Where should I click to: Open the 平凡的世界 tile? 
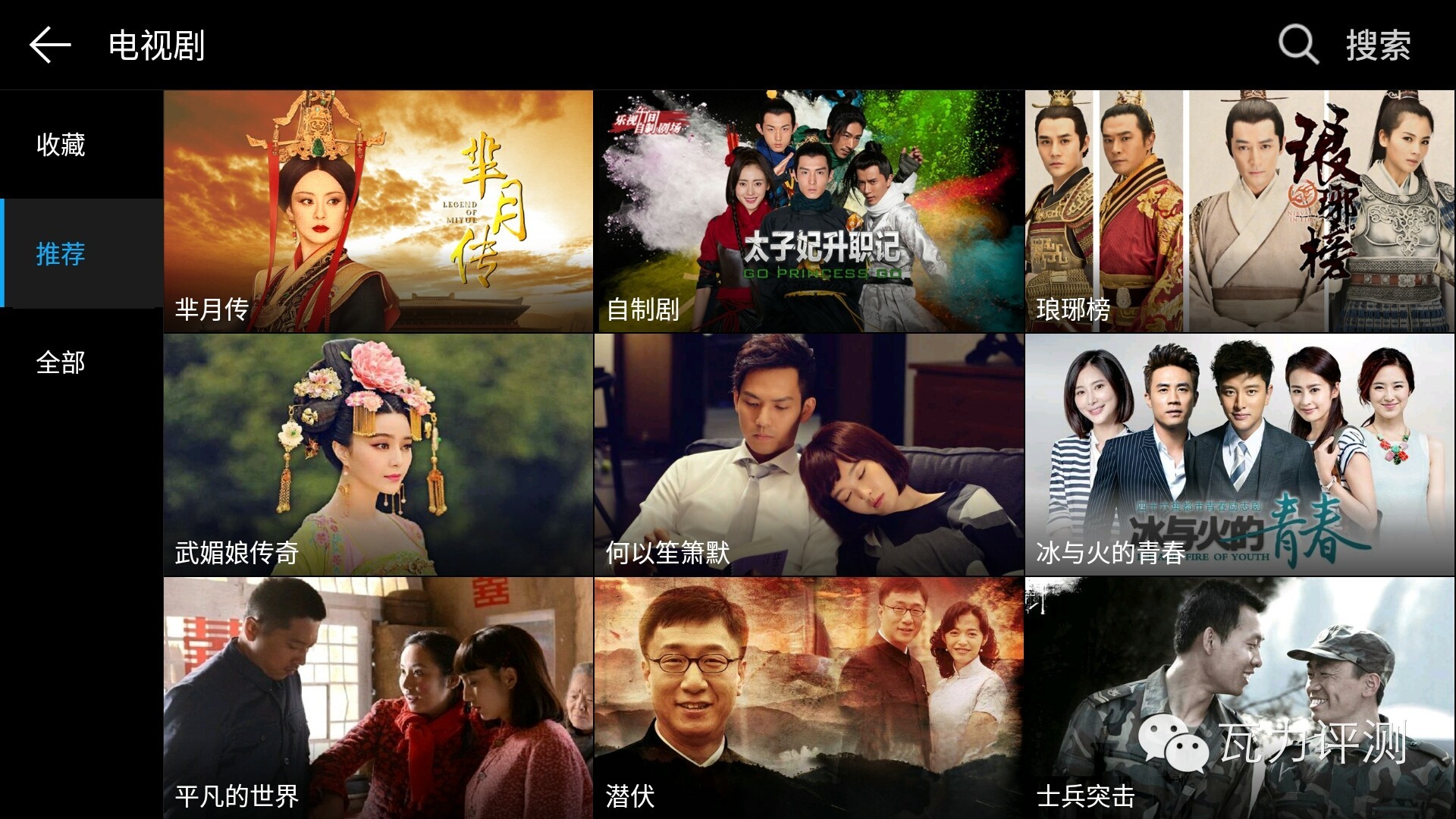(378, 698)
